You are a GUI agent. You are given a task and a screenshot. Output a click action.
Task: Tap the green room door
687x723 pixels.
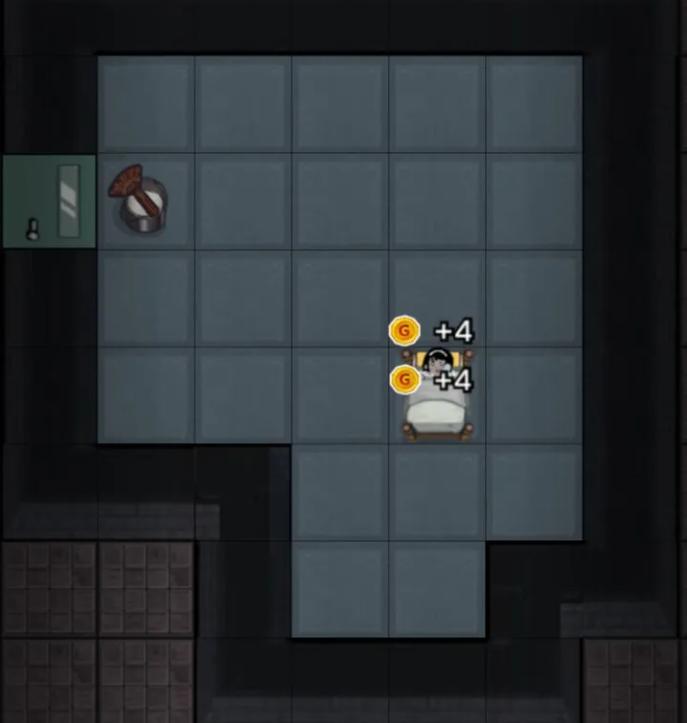[50, 201]
